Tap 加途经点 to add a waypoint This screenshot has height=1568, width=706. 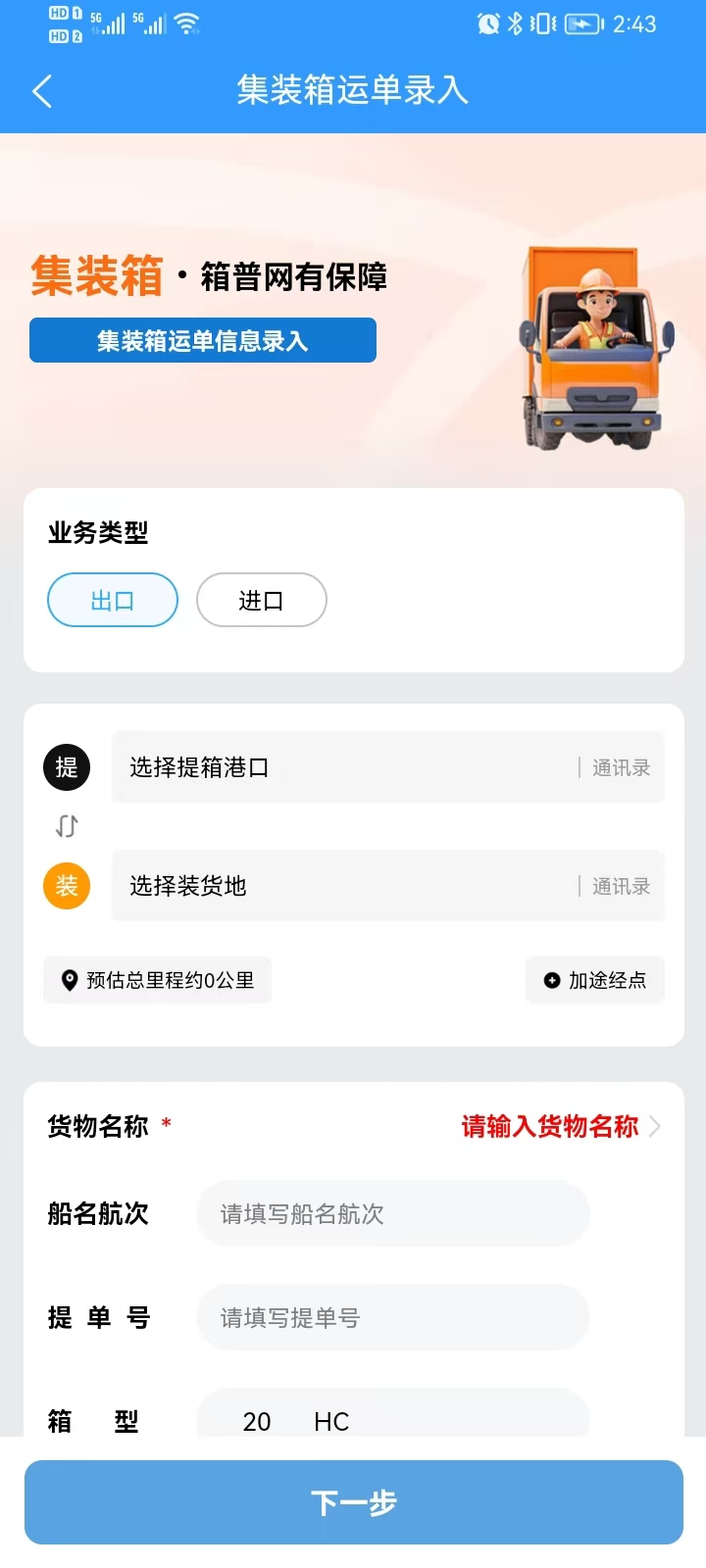pos(595,980)
